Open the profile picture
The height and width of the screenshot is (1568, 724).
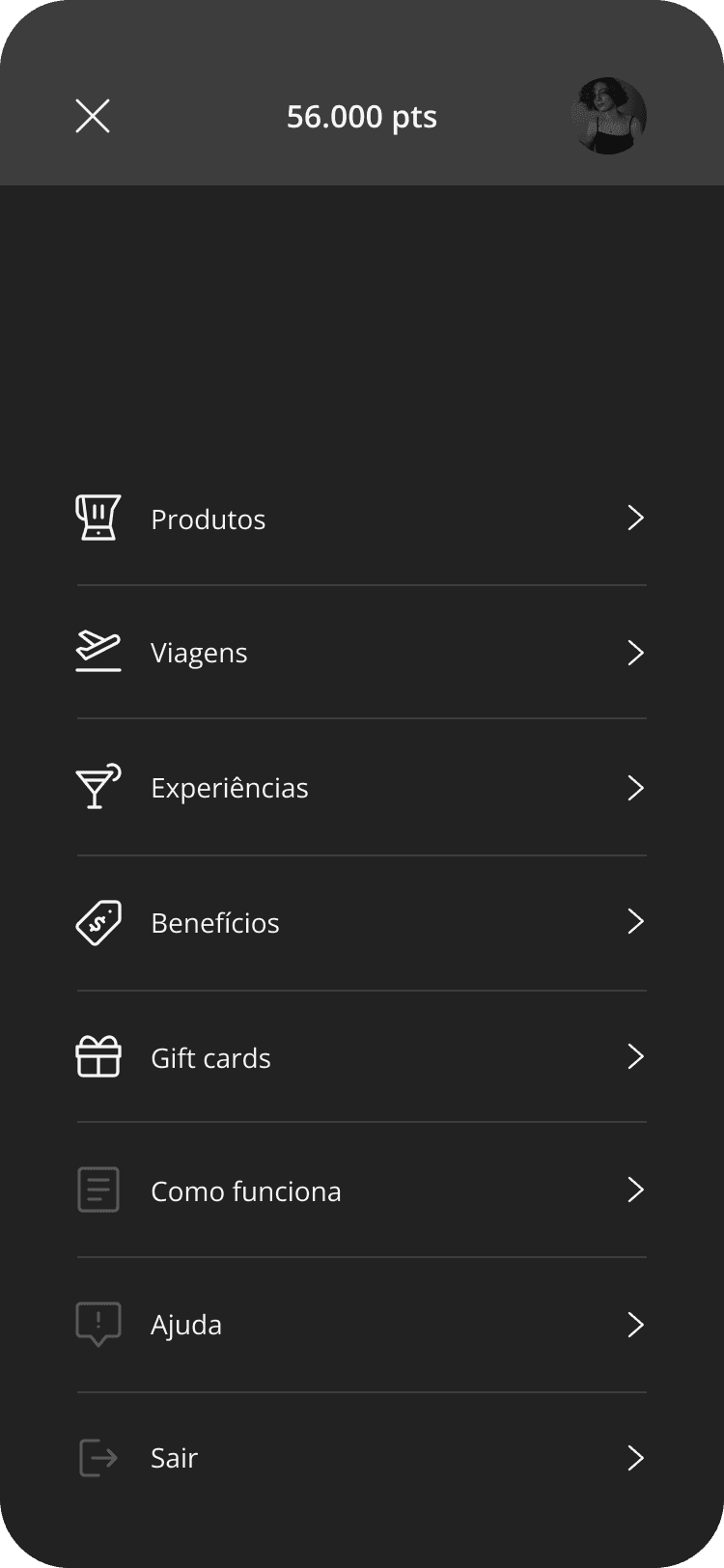tap(608, 116)
